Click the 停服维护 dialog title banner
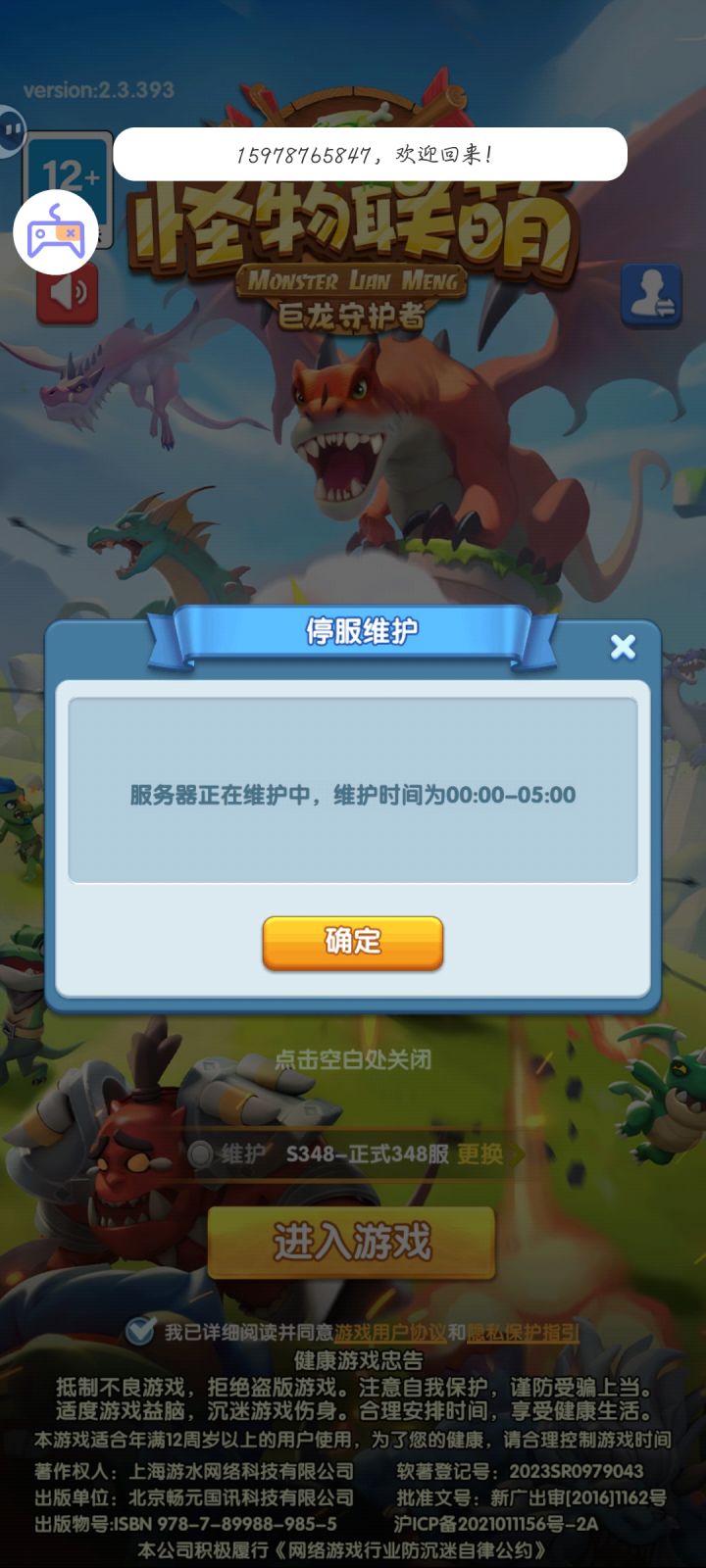The width and height of the screenshot is (706, 1568). tap(358, 634)
